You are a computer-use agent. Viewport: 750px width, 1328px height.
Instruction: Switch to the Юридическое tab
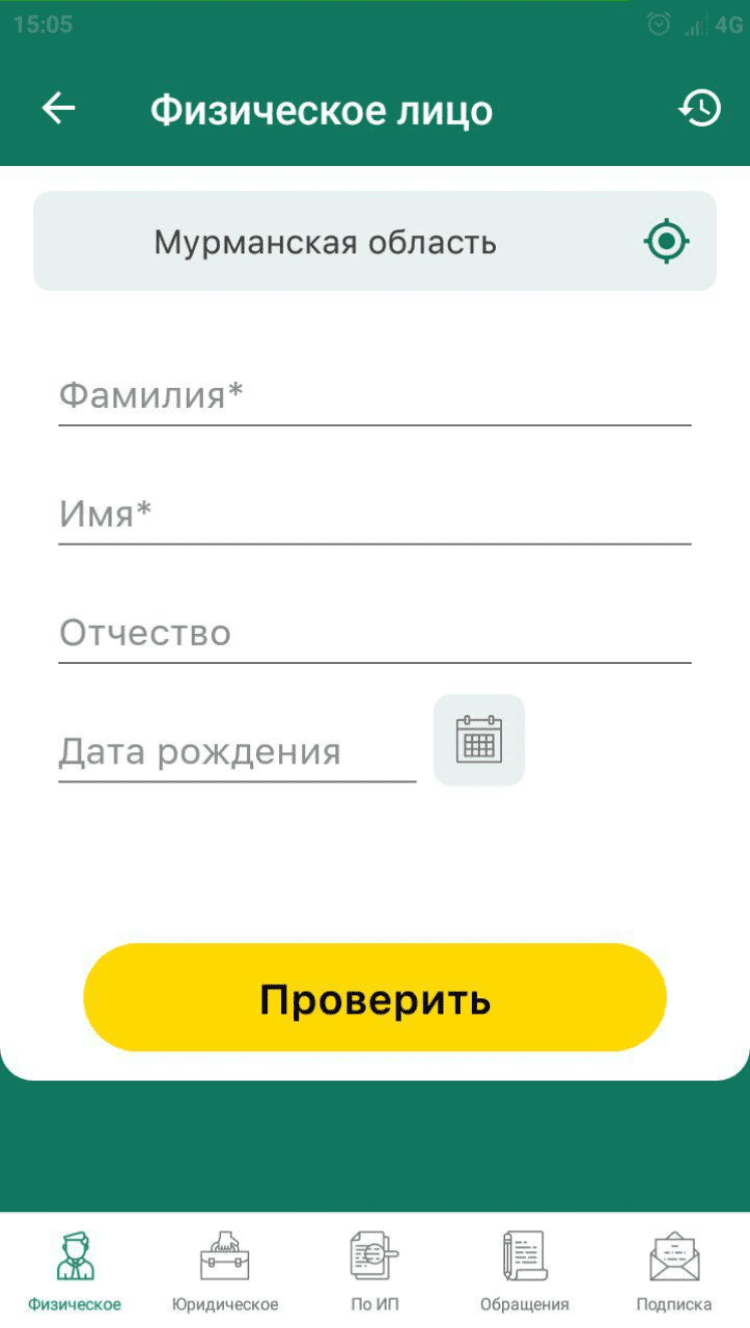pyautogui.click(x=225, y=1271)
